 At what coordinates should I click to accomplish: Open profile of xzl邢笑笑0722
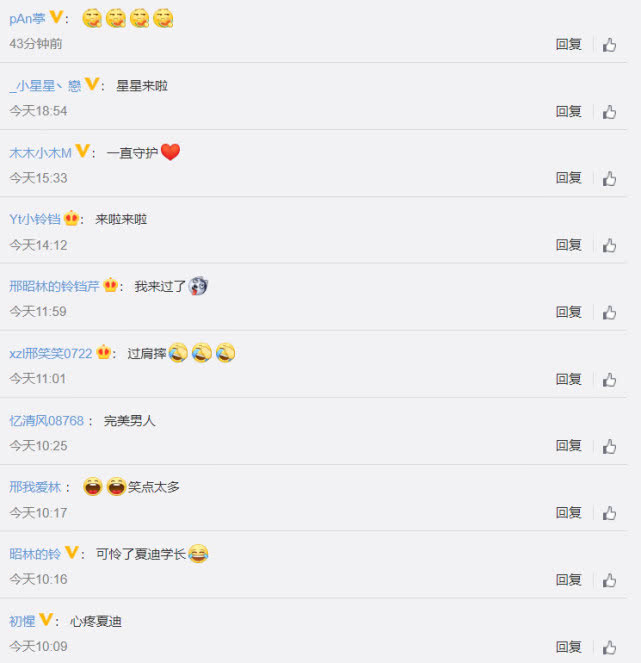point(51,353)
